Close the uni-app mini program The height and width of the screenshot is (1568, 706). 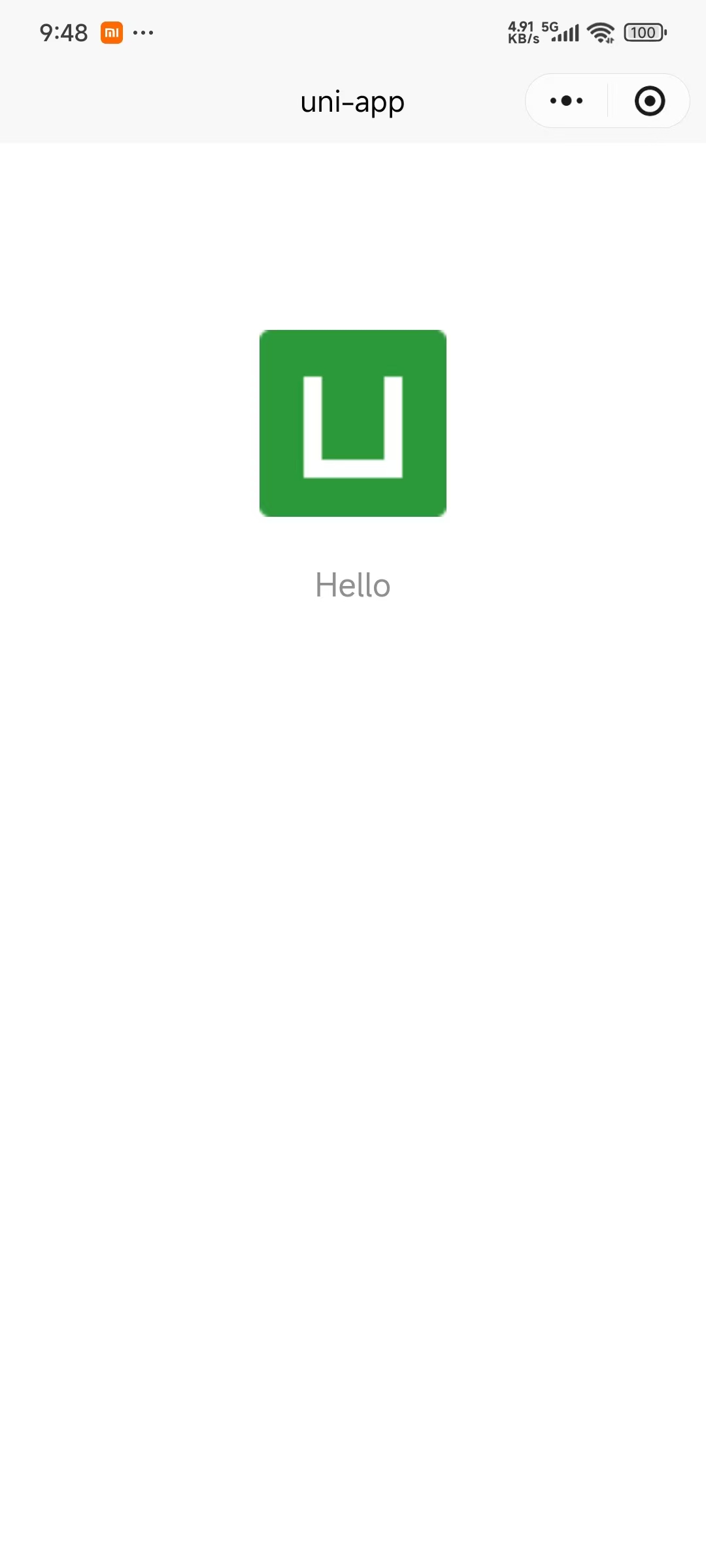pos(650,101)
